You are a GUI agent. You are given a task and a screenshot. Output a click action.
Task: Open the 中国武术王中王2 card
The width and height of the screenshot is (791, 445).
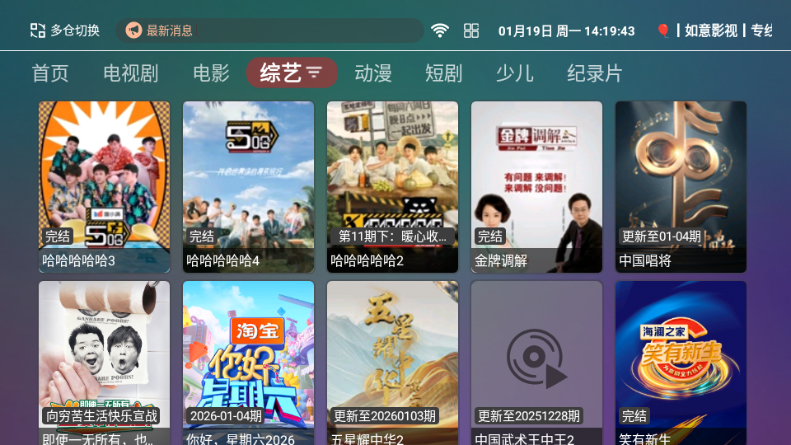point(536,364)
